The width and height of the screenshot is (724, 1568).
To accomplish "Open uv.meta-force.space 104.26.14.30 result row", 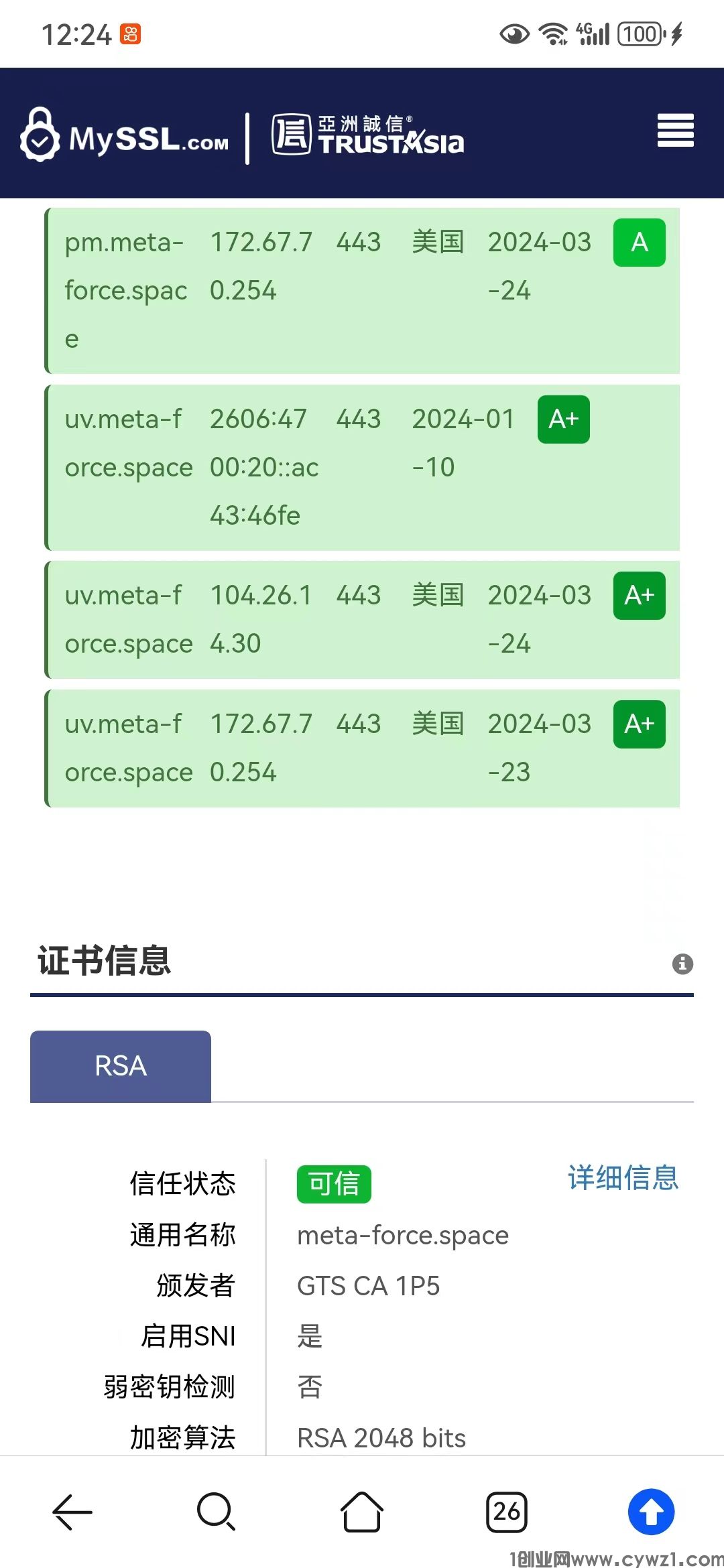I will (362, 619).
